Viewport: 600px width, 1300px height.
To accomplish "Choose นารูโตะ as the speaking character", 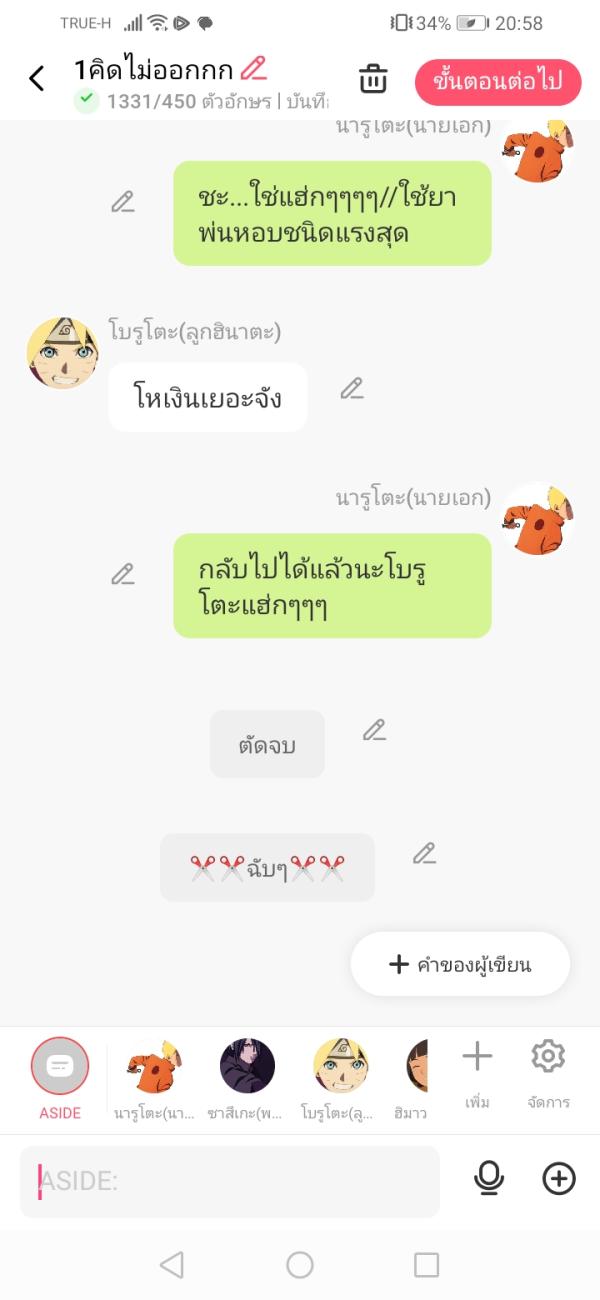I will pyautogui.click(x=154, y=1066).
